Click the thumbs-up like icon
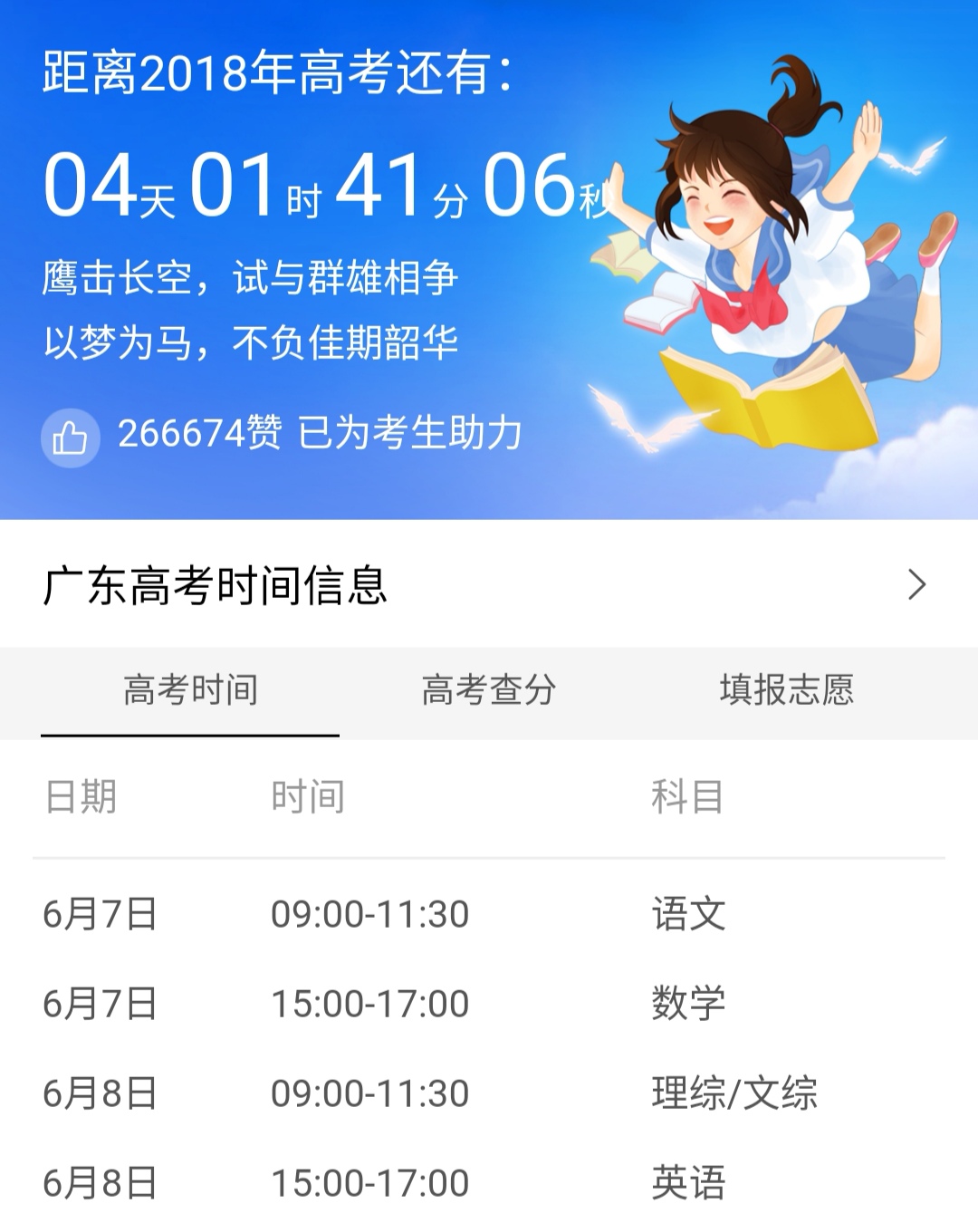978x1232 pixels. (x=71, y=435)
